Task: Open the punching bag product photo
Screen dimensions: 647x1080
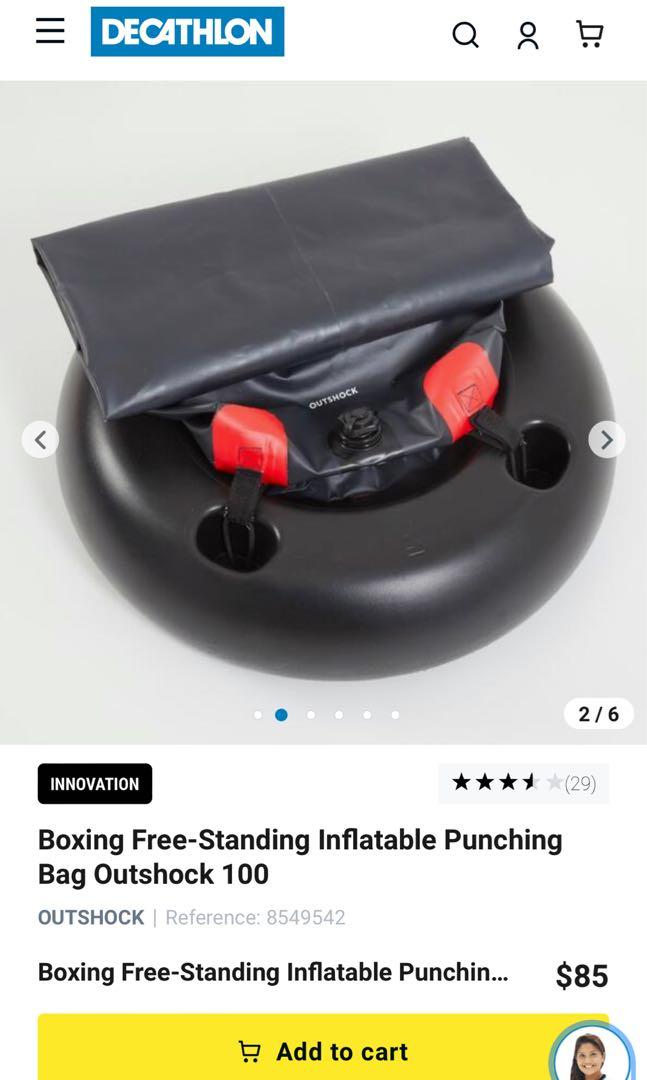Action: coord(323,400)
